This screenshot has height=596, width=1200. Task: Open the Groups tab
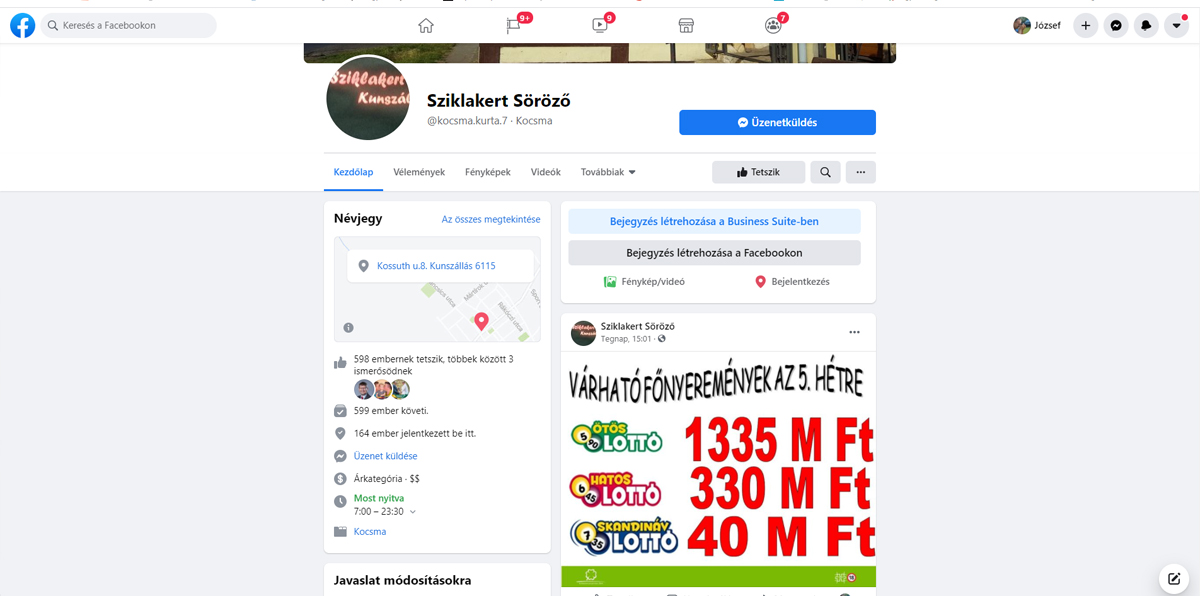(773, 26)
